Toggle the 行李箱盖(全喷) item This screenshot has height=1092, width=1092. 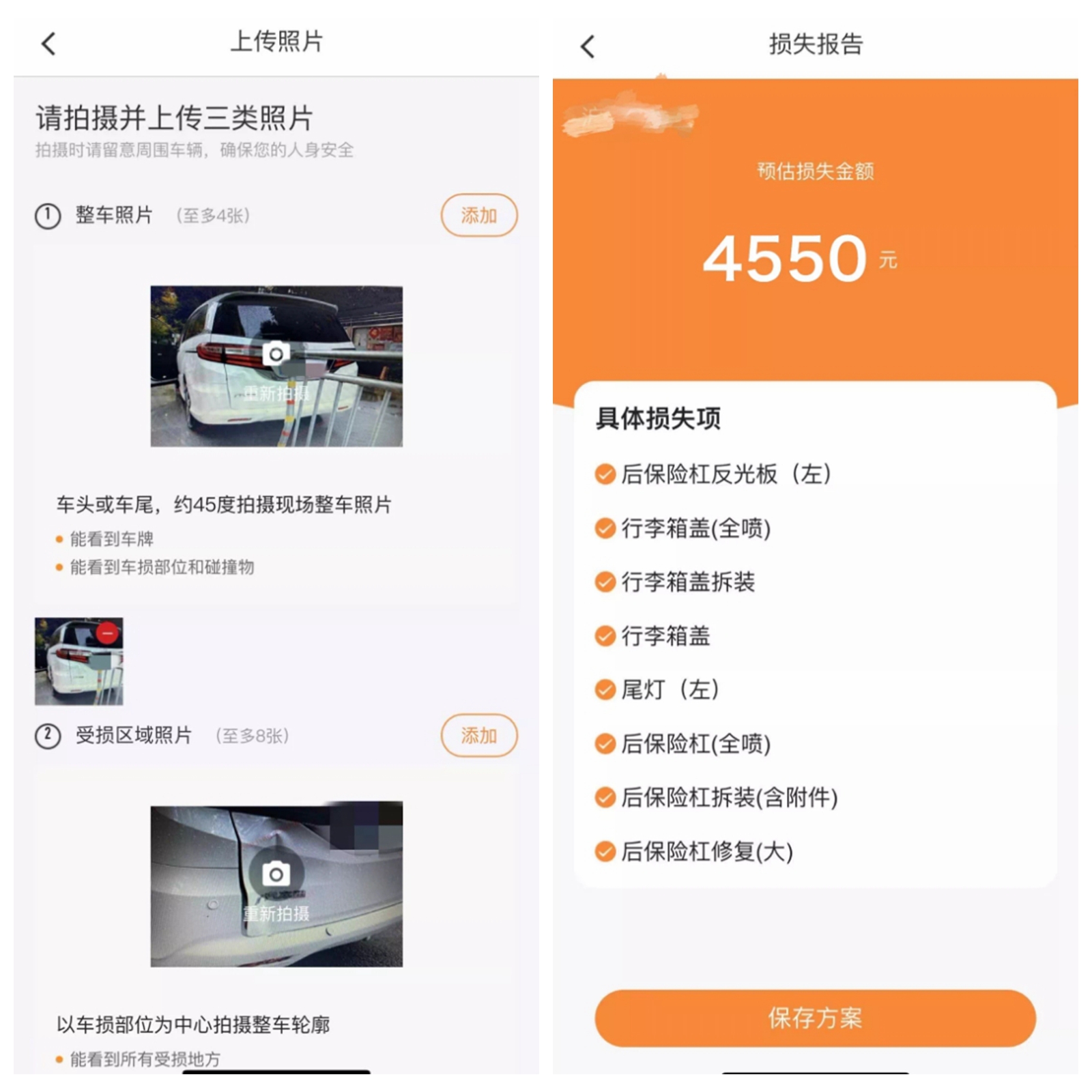coord(605,528)
